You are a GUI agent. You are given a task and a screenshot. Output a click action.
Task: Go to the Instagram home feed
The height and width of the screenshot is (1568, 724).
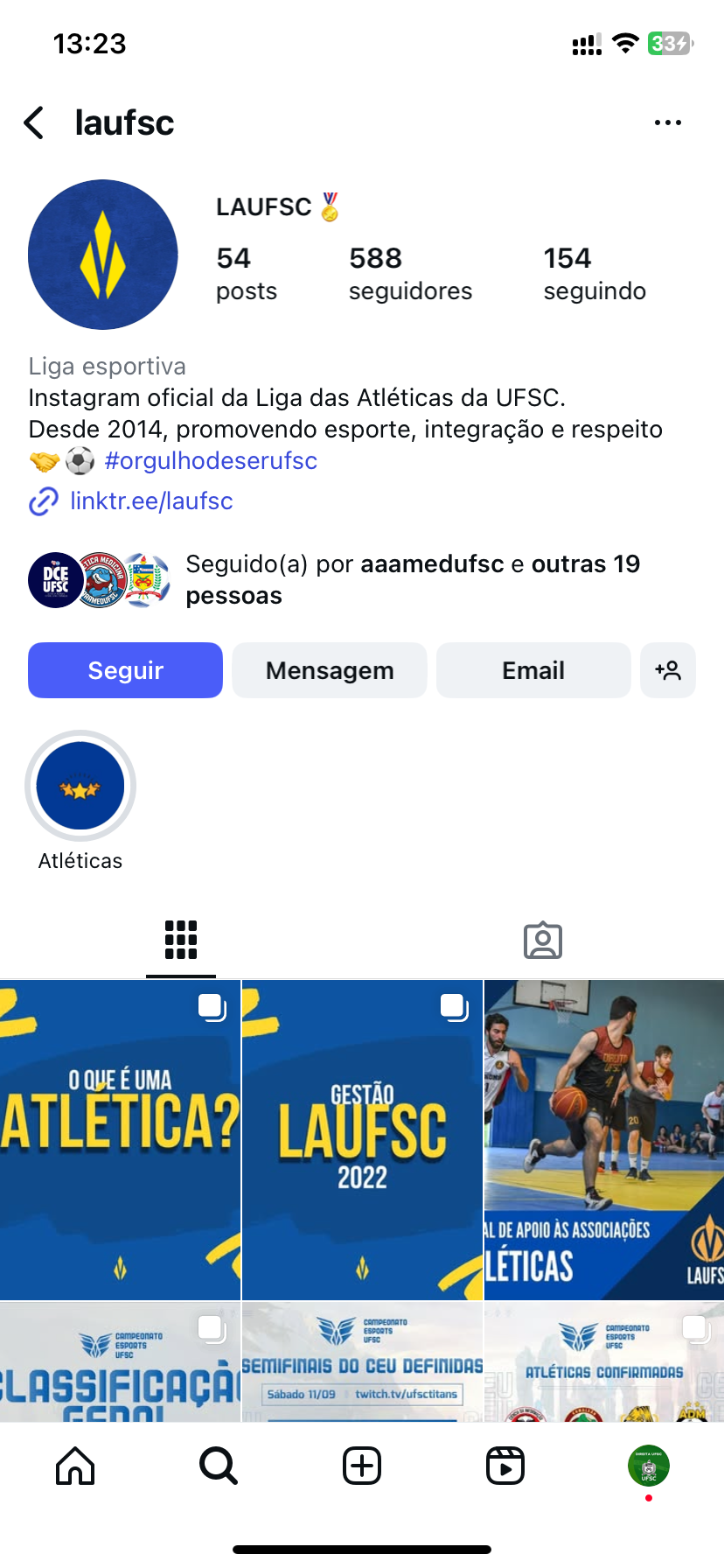pyautogui.click(x=75, y=1466)
